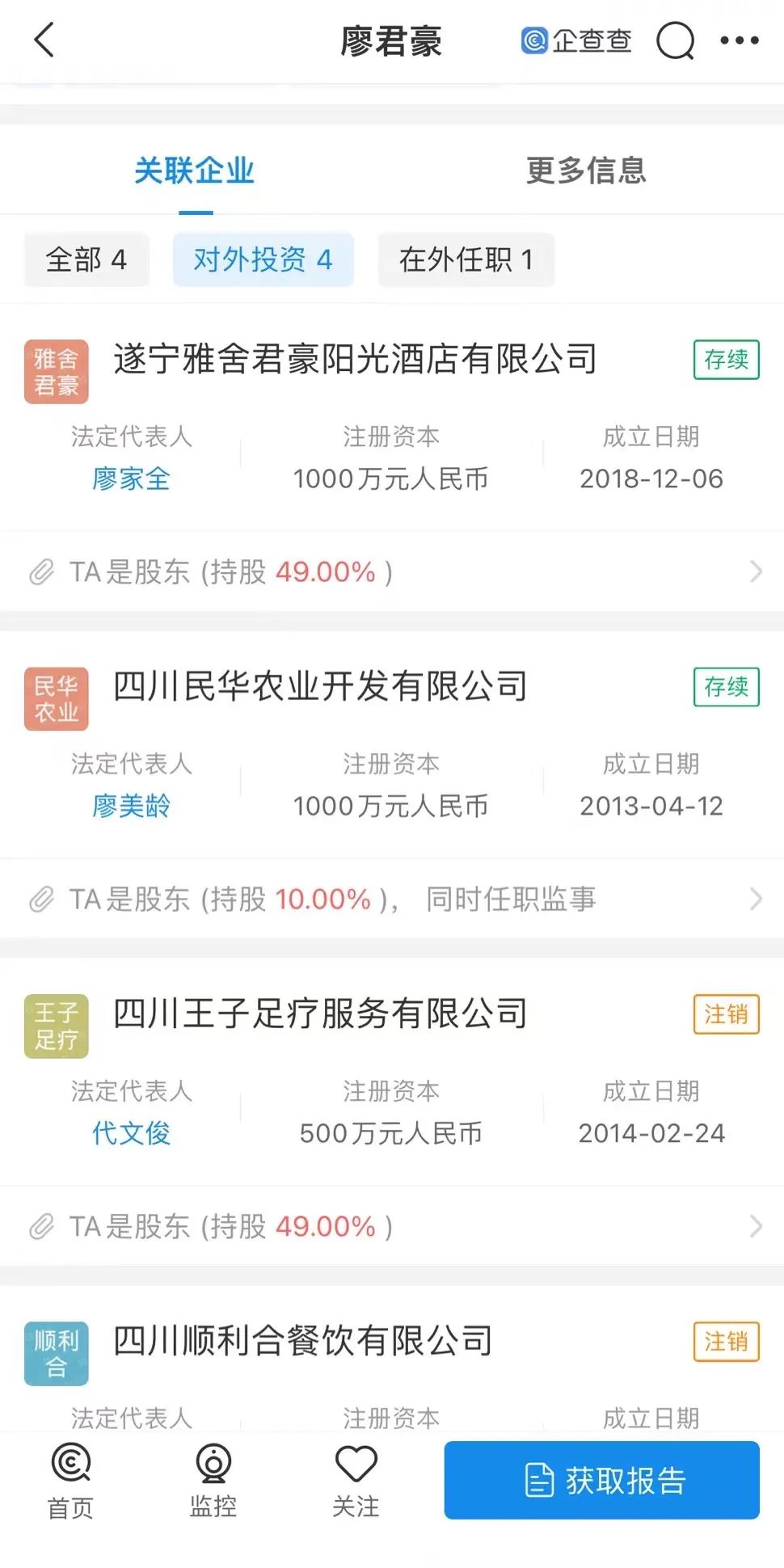Open the three-dot overflow menu

739,40
